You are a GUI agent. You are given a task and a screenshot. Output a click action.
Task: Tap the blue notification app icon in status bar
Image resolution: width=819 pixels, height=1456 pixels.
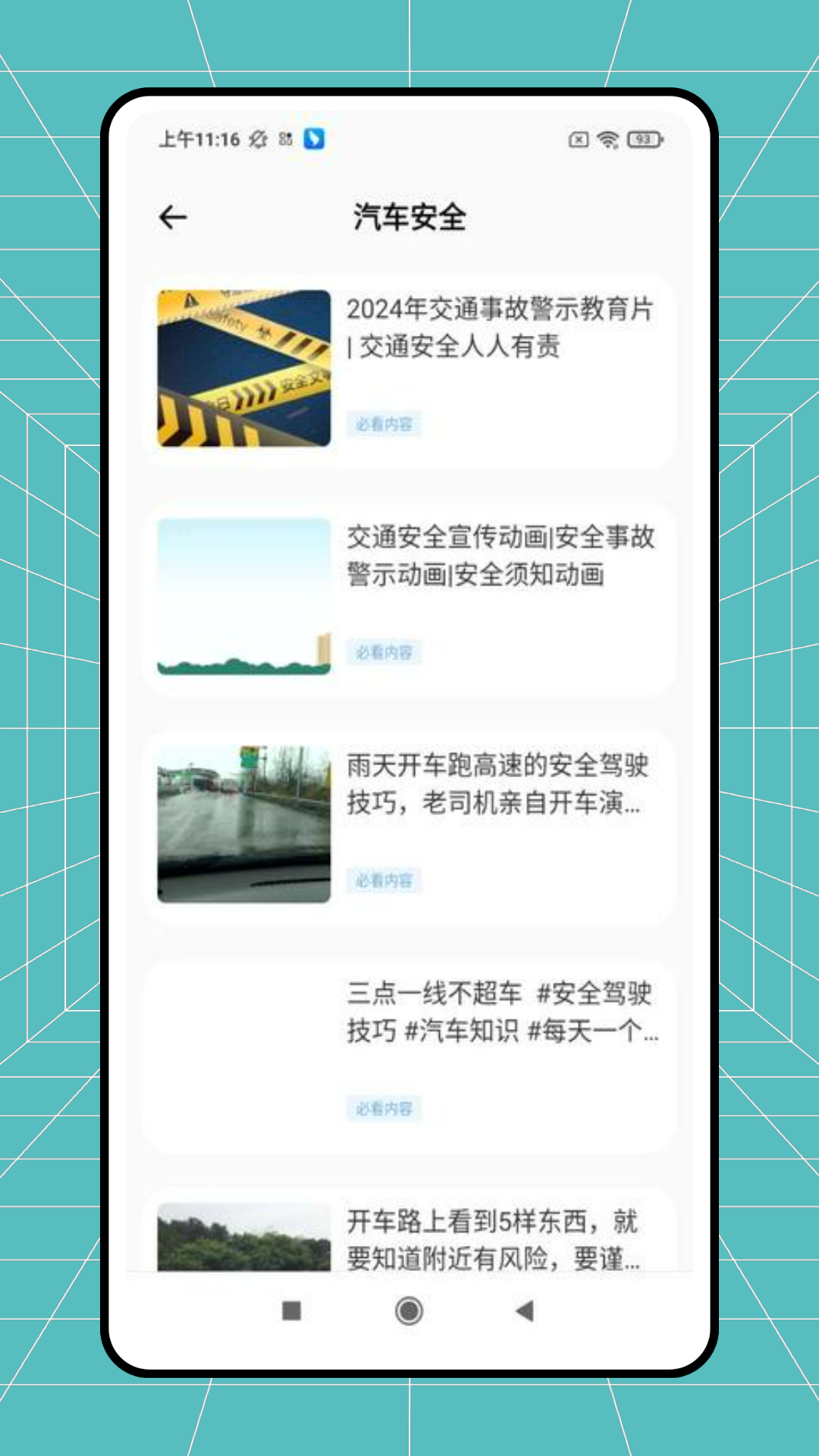[x=313, y=139]
